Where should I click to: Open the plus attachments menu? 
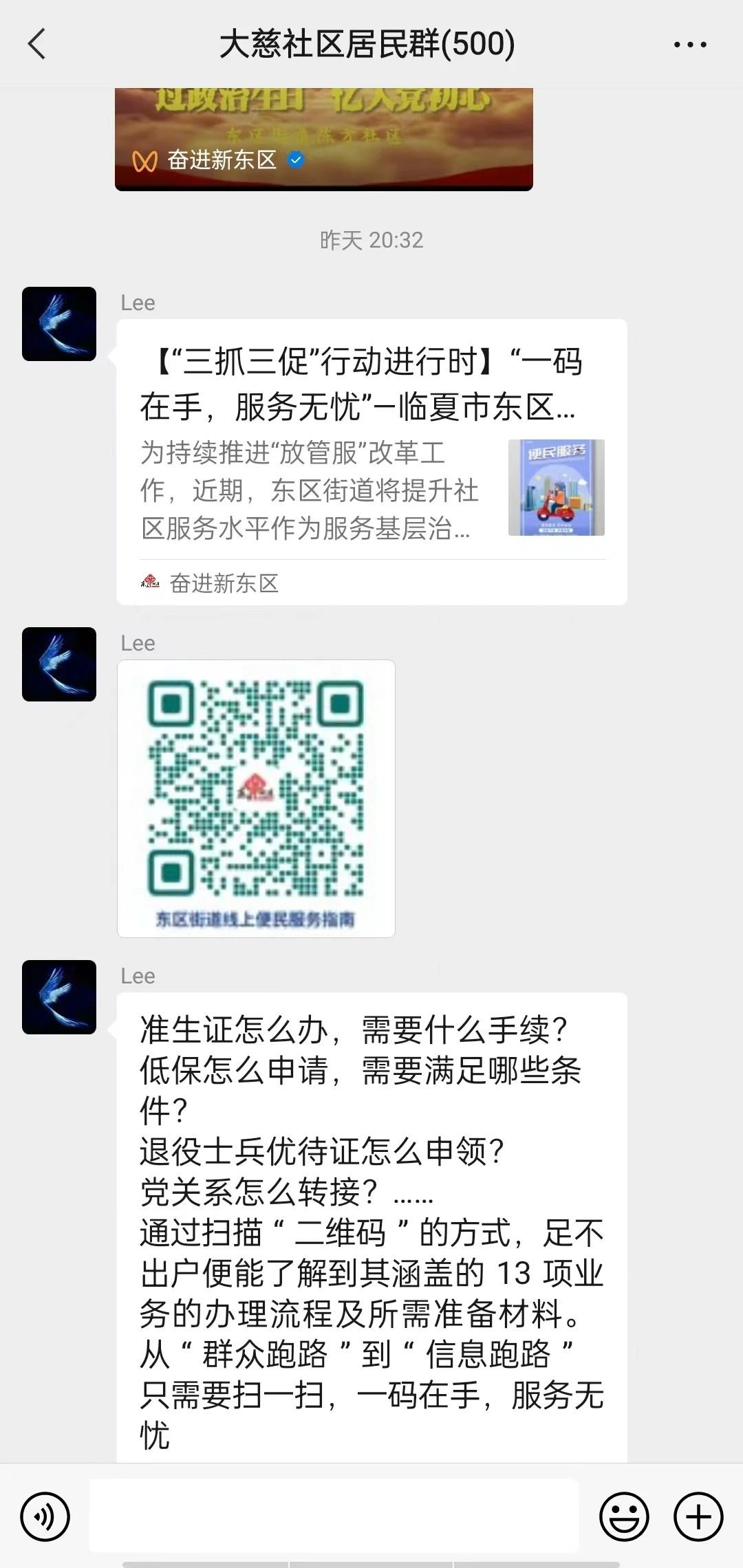698,1516
